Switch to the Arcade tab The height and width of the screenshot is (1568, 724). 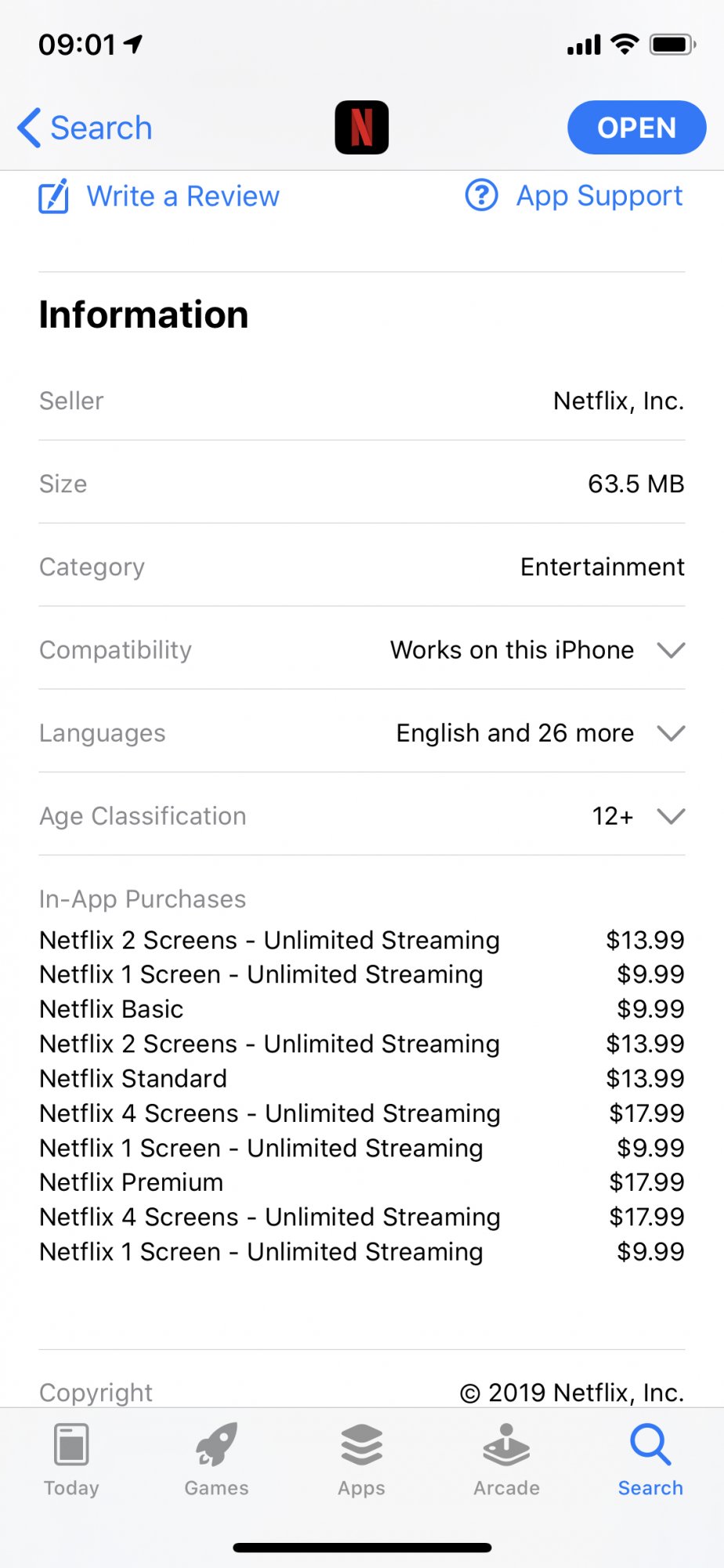tap(506, 1460)
